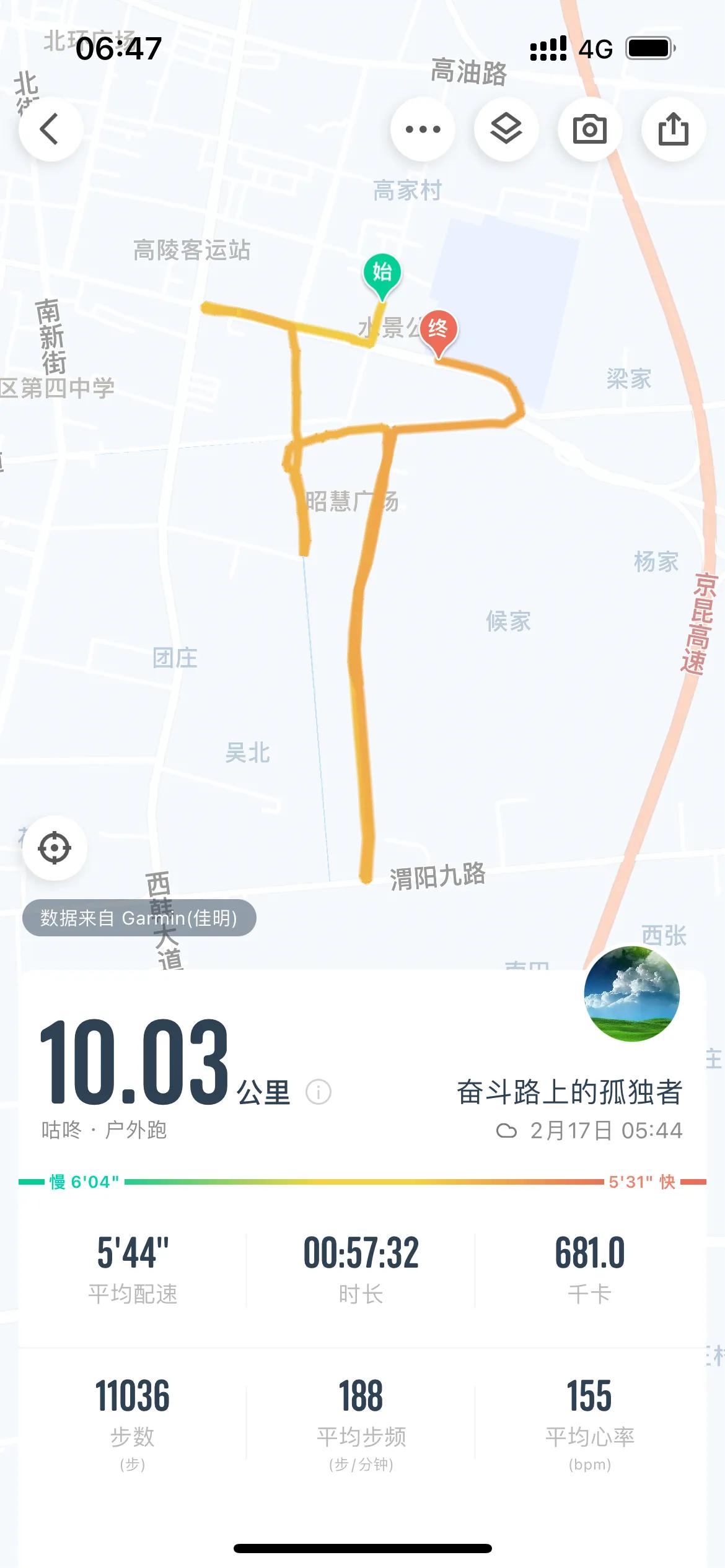Switch map layers with the layers icon
The width and height of the screenshot is (725, 1568).
506,129
